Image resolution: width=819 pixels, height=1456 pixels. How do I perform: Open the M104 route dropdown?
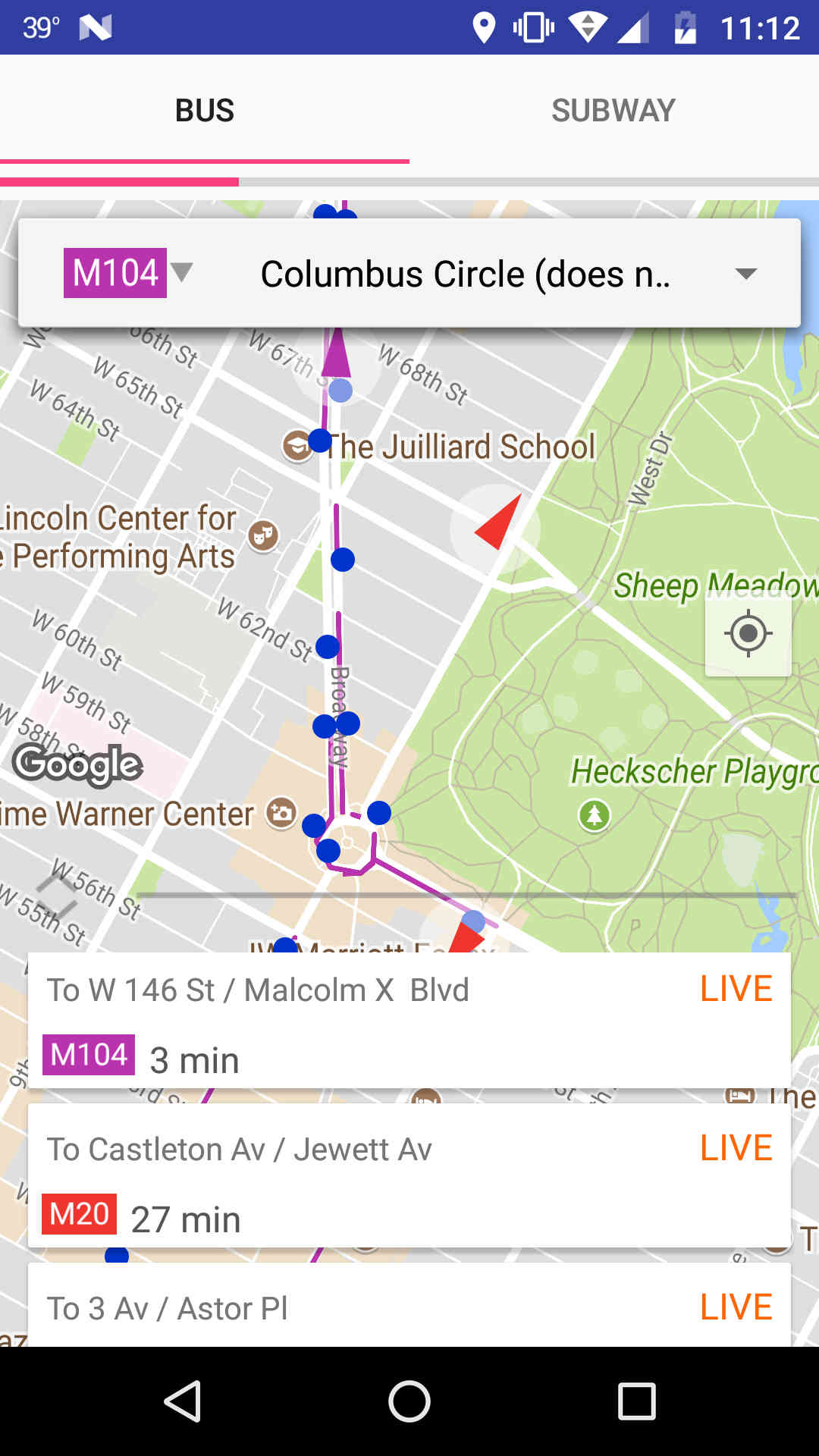129,273
